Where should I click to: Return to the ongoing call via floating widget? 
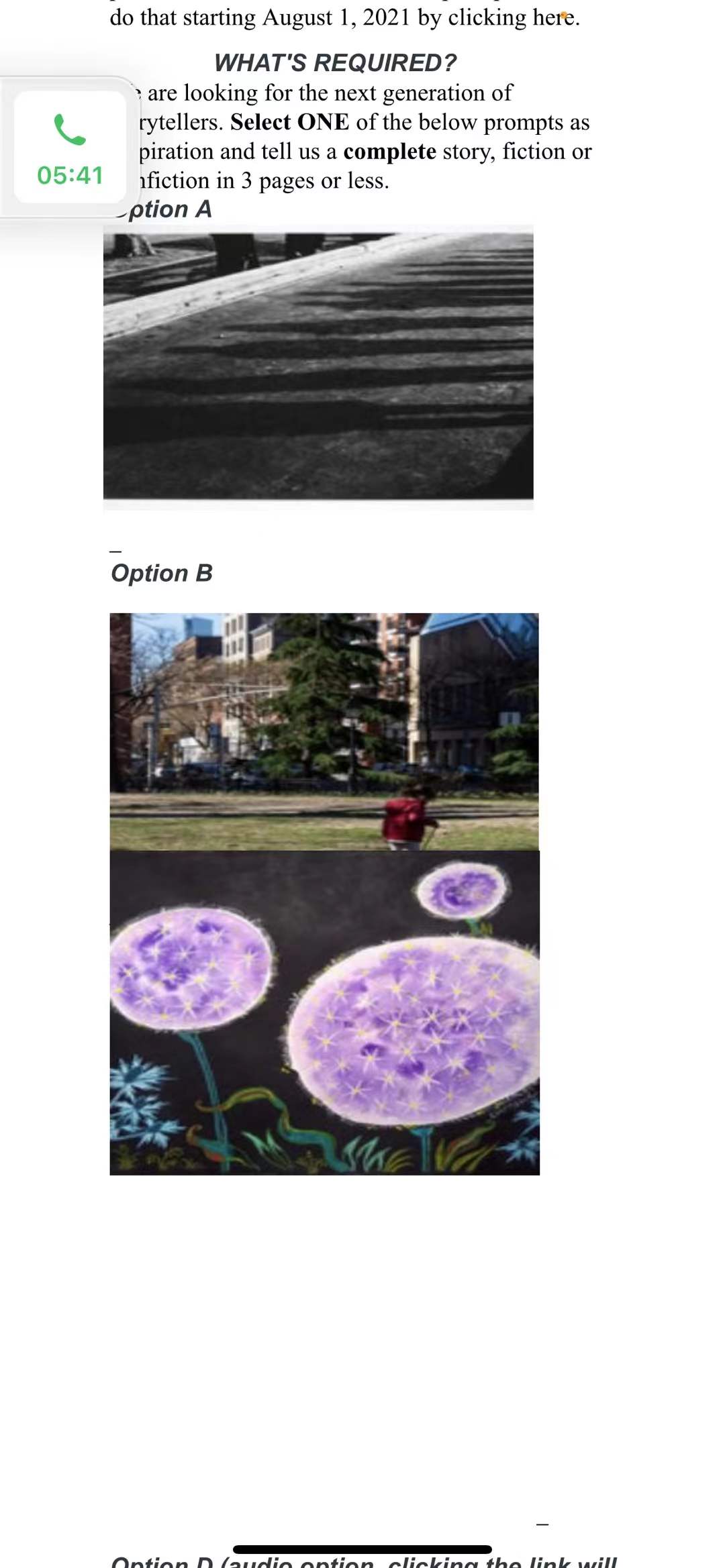(70, 148)
